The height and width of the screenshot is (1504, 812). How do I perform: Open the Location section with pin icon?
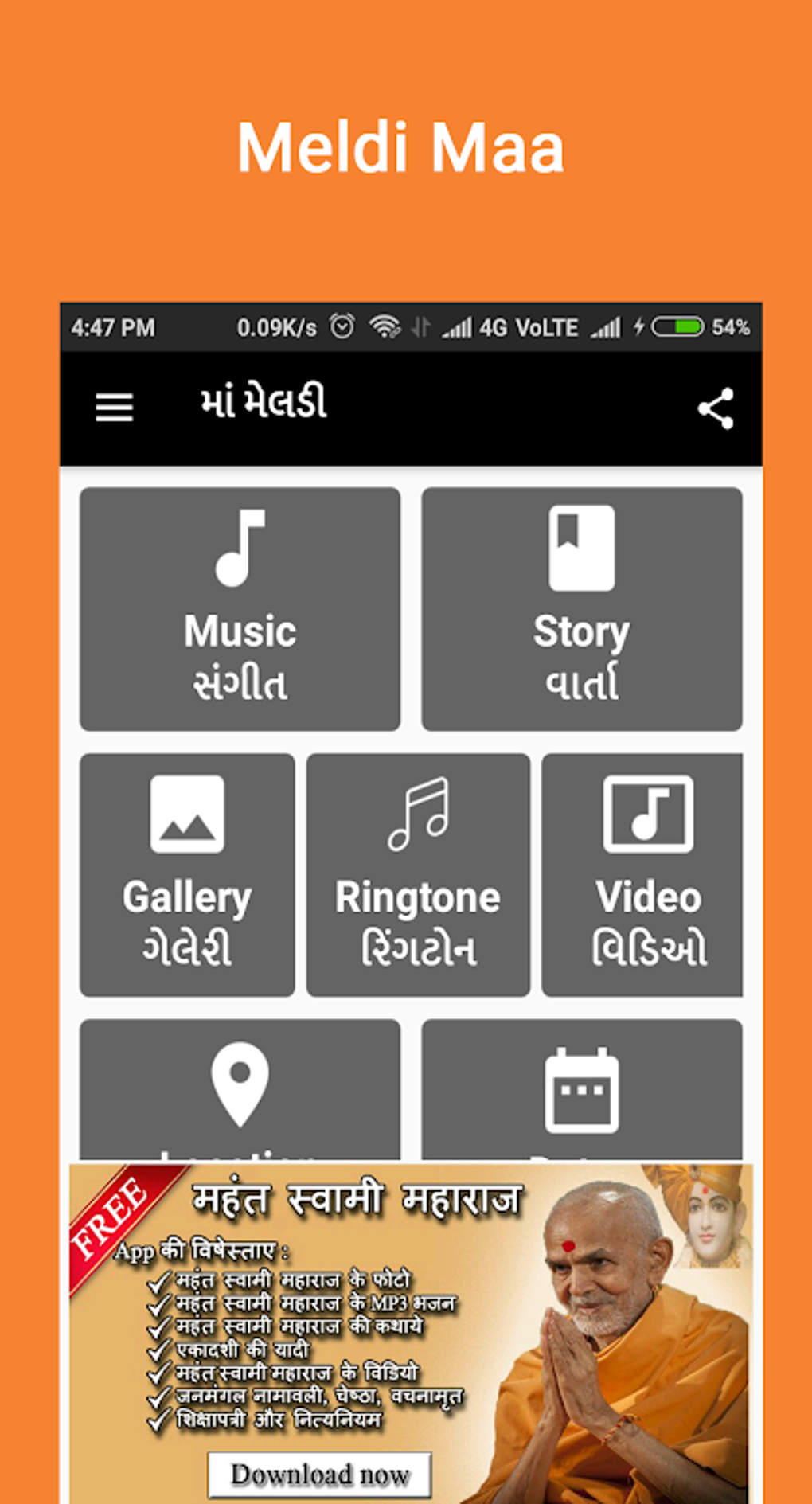[239, 1091]
